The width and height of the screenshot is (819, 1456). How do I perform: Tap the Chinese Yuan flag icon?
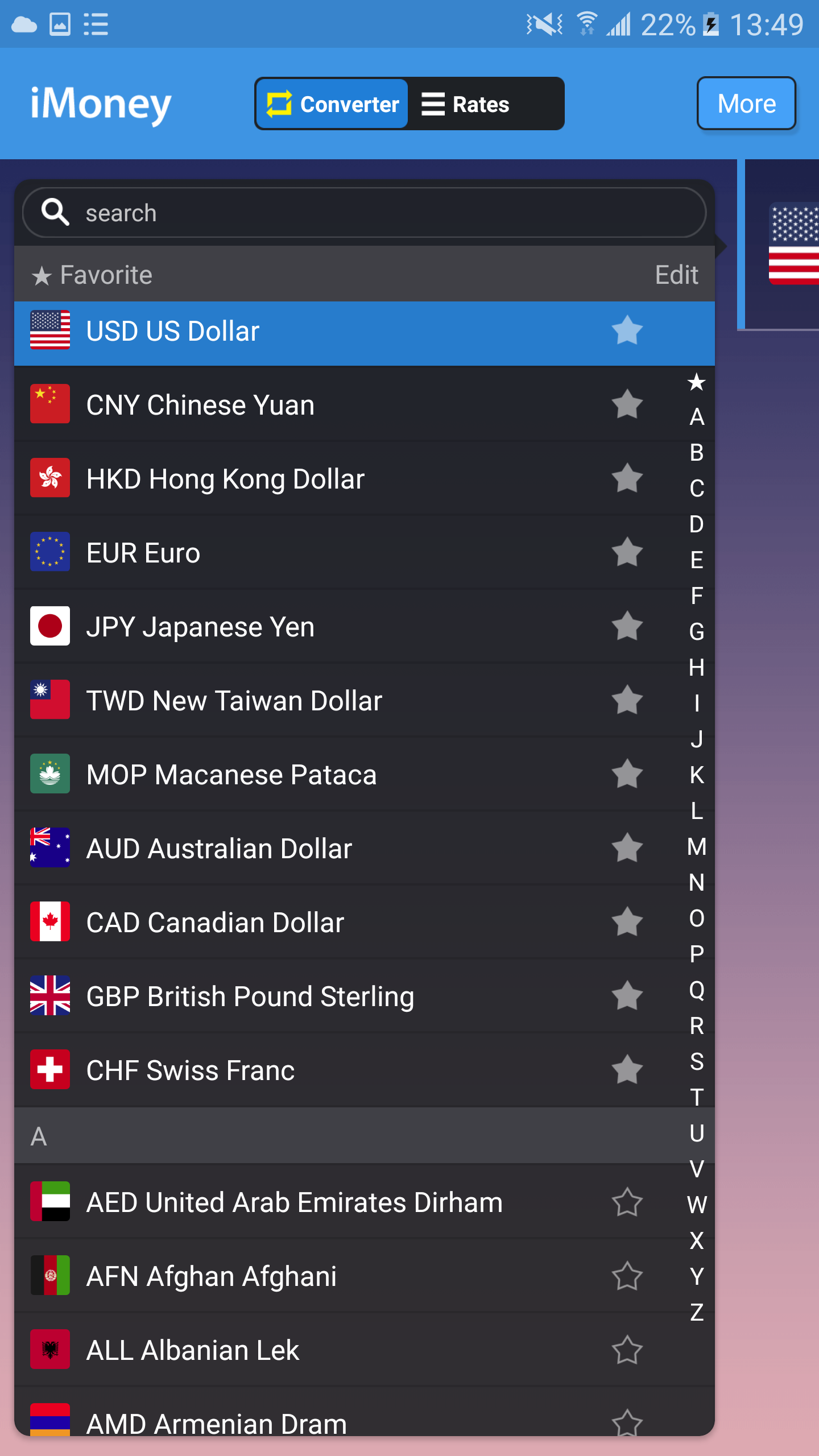[x=50, y=404]
